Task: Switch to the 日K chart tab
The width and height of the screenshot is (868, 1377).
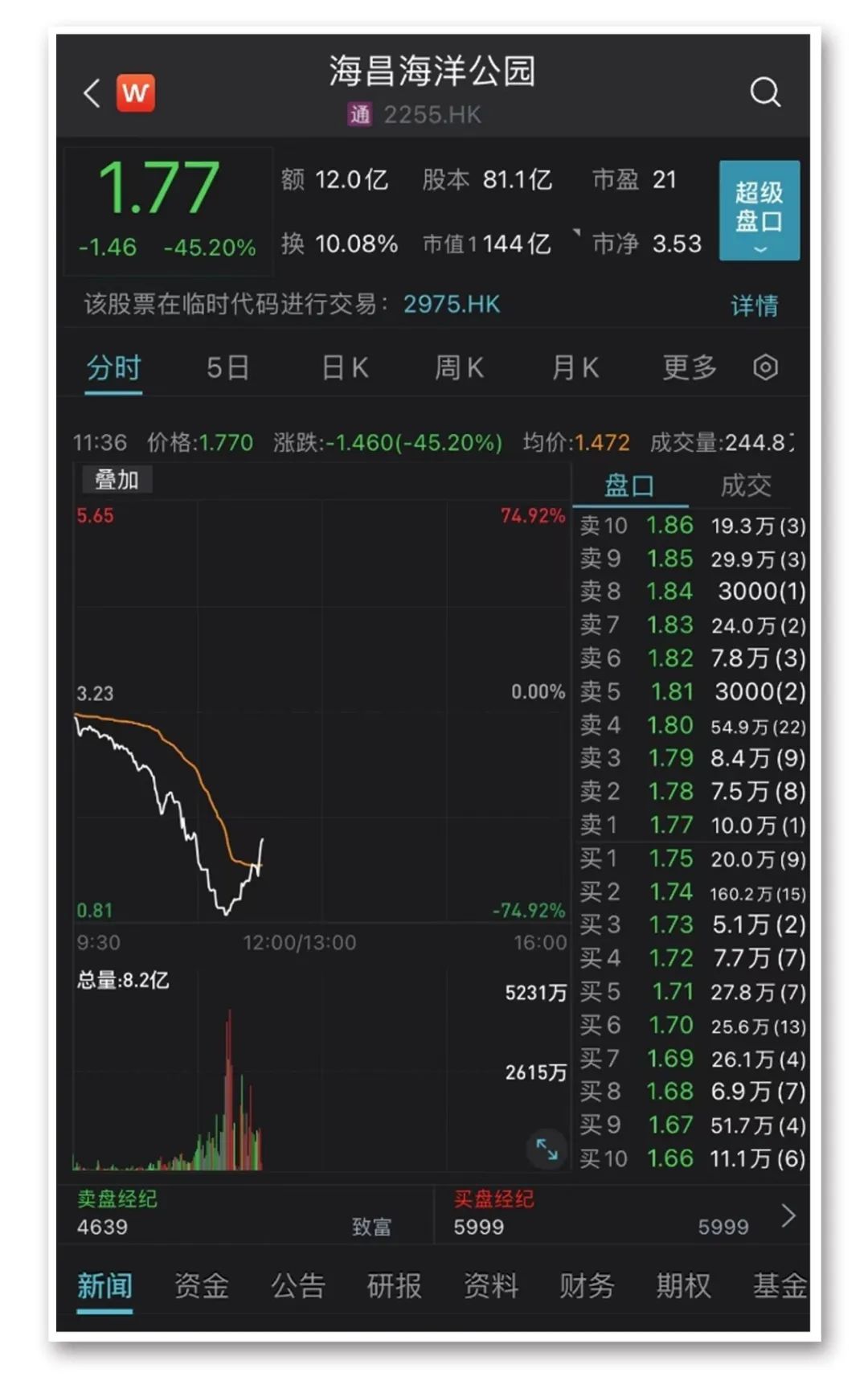Action: tap(345, 368)
